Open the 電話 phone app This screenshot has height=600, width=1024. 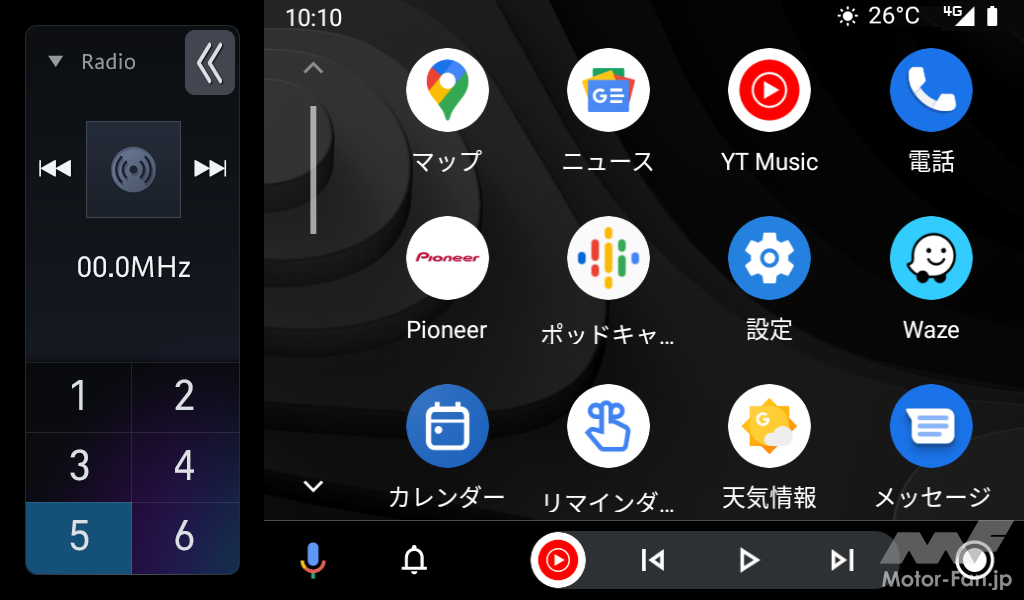931,90
